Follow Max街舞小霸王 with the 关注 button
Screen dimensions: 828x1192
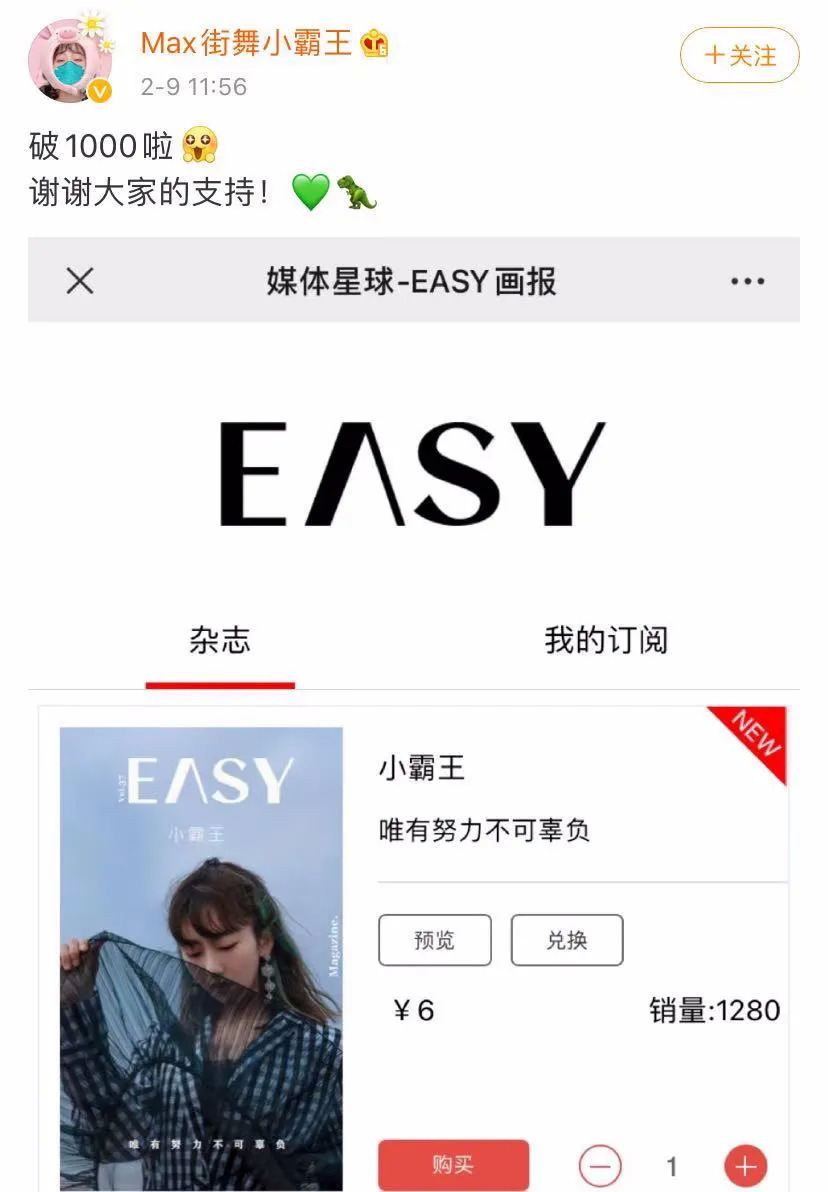[x=739, y=55]
